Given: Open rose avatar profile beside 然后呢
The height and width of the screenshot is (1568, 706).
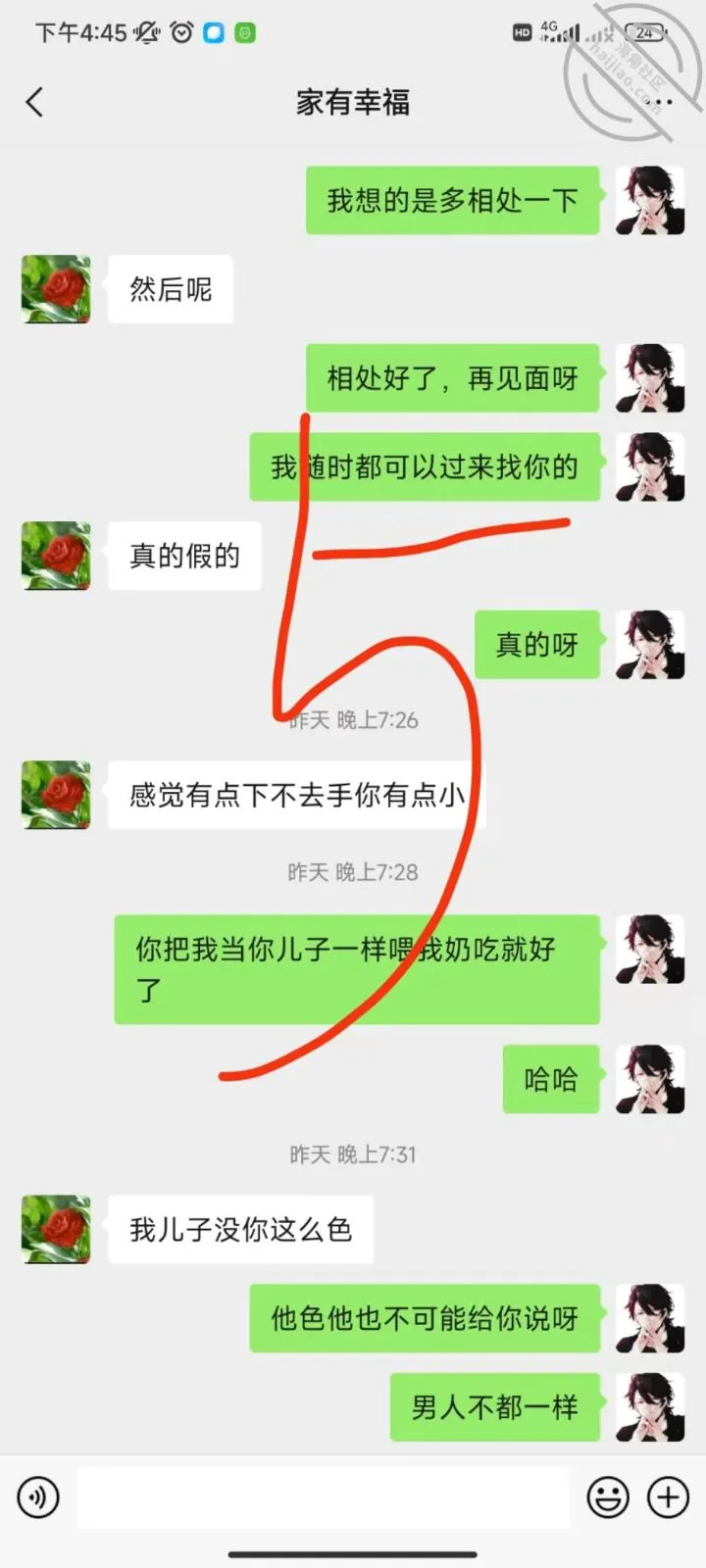Looking at the screenshot, I should (56, 289).
